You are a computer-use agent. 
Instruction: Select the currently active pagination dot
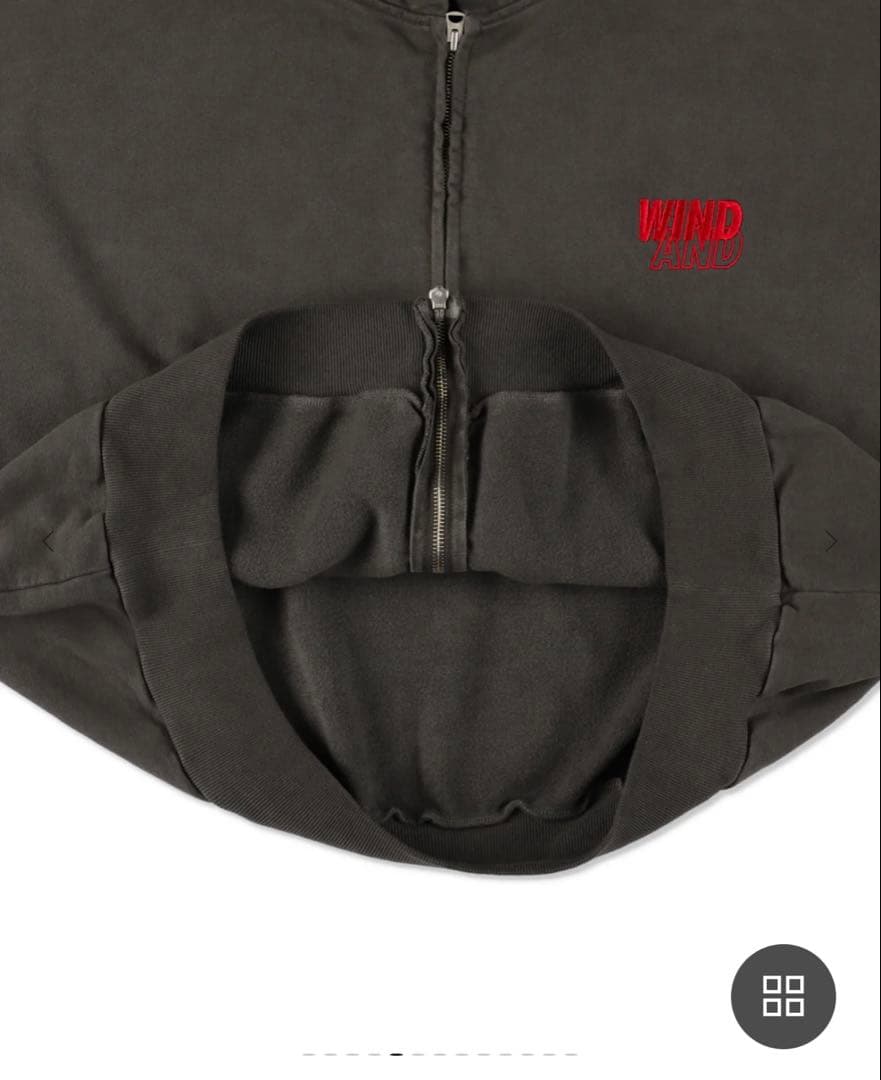396,1056
